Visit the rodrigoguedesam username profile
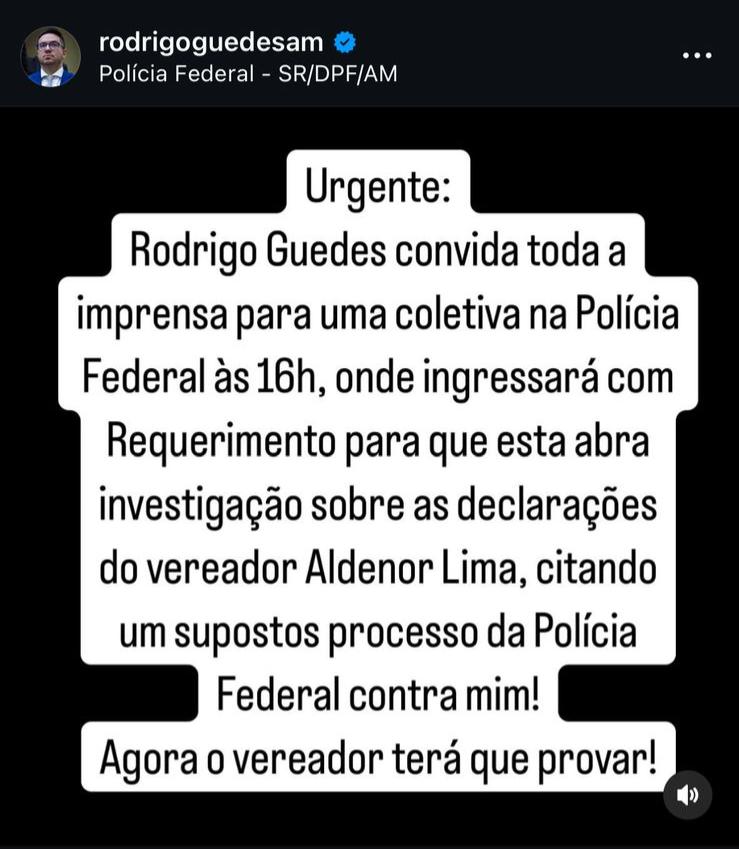 [211, 42]
